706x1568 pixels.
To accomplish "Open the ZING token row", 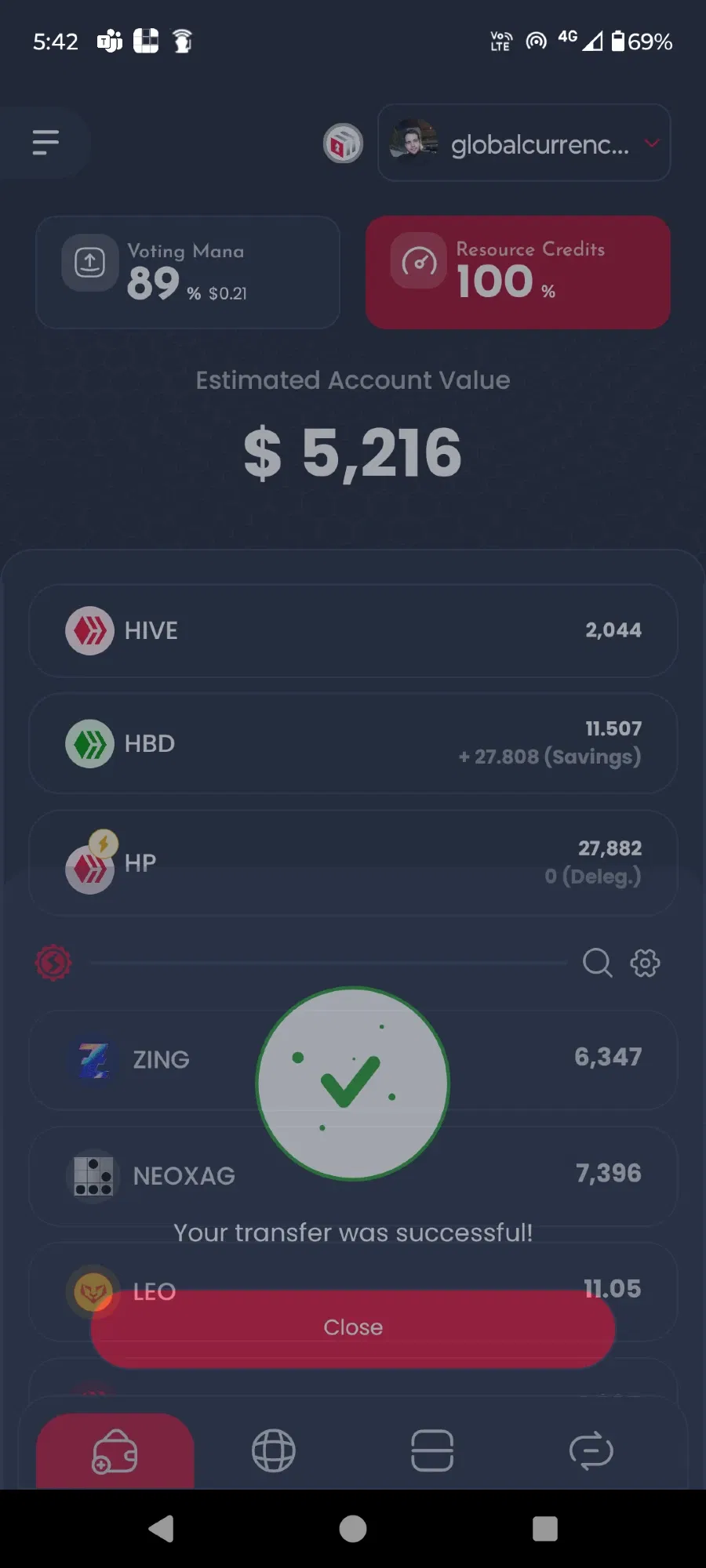I will pos(353,1059).
